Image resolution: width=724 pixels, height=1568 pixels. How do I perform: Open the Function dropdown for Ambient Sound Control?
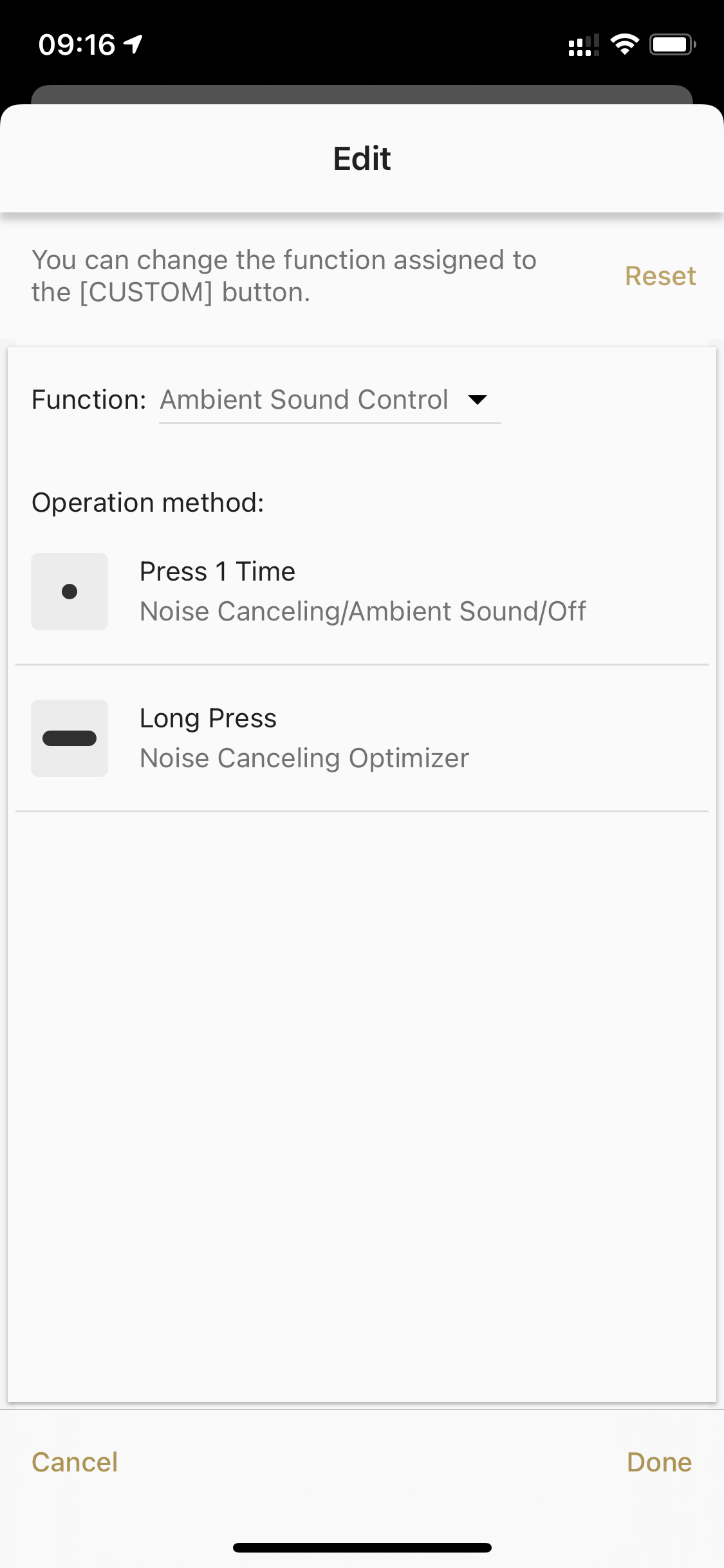330,400
